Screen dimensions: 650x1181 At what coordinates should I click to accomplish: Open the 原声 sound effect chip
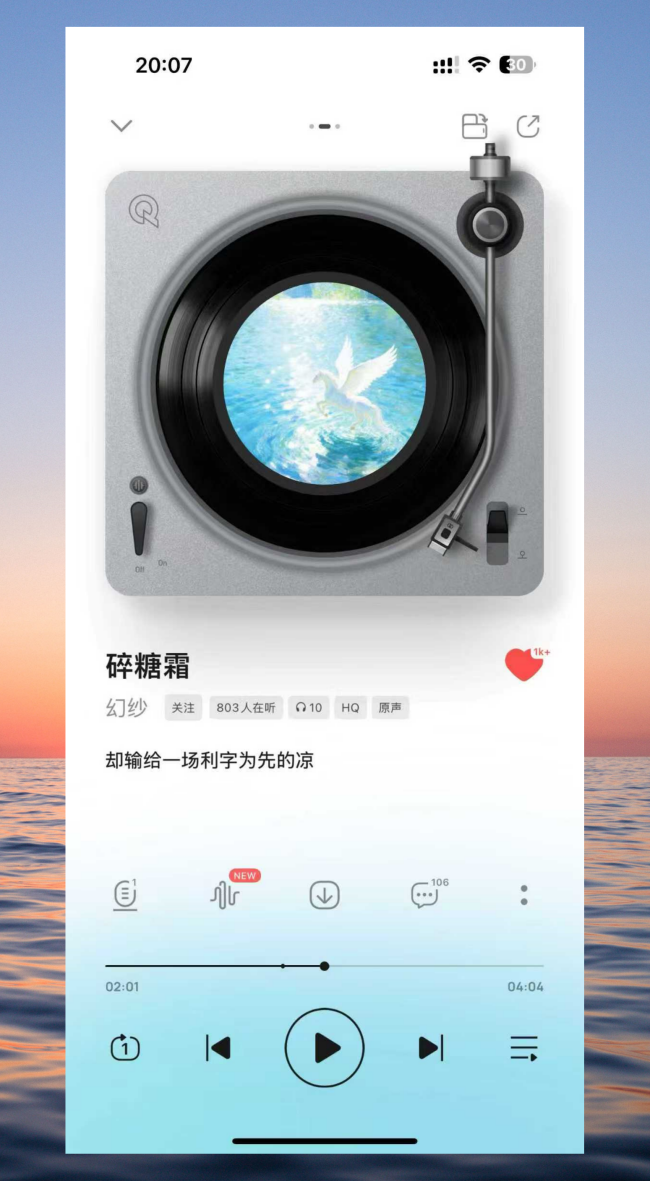click(x=390, y=707)
